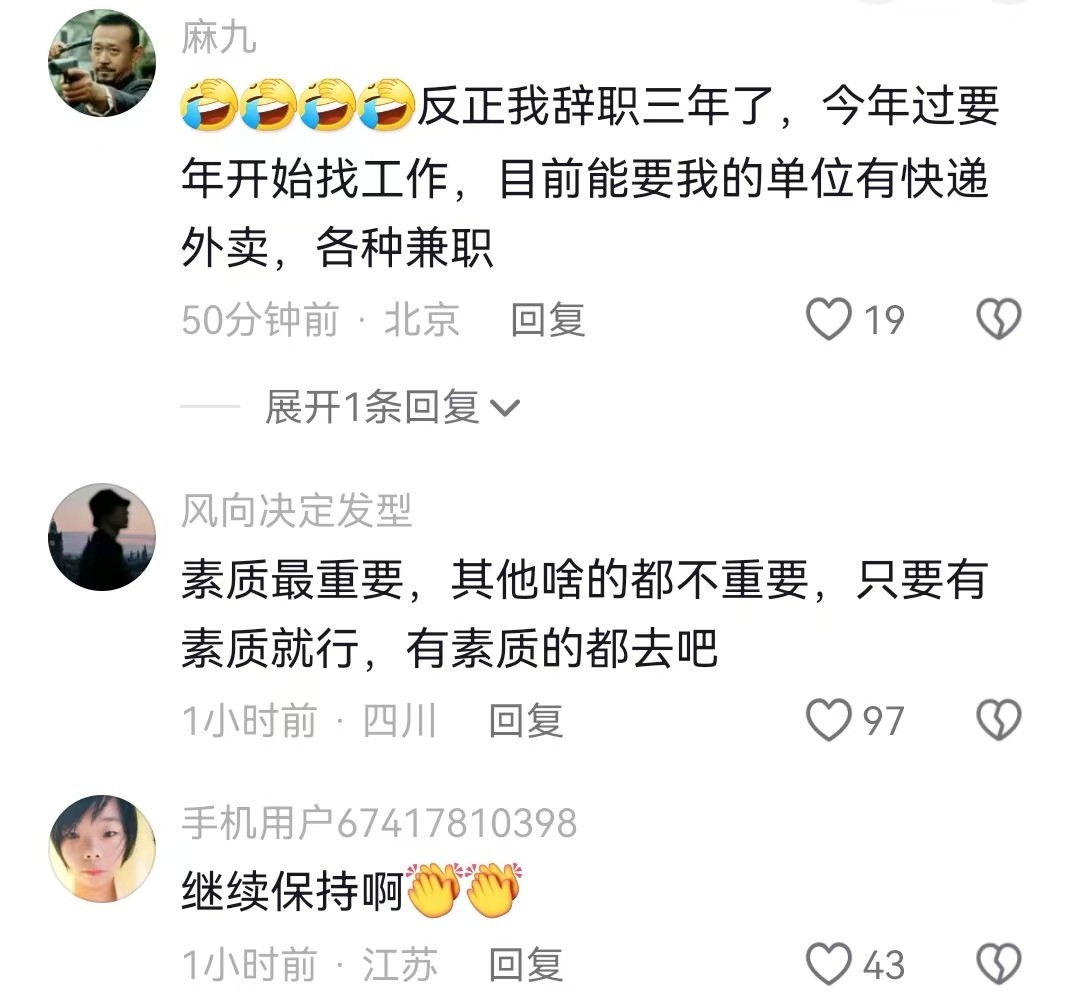
Task: Open 麻九's profile avatar
Action: [x=101, y=63]
